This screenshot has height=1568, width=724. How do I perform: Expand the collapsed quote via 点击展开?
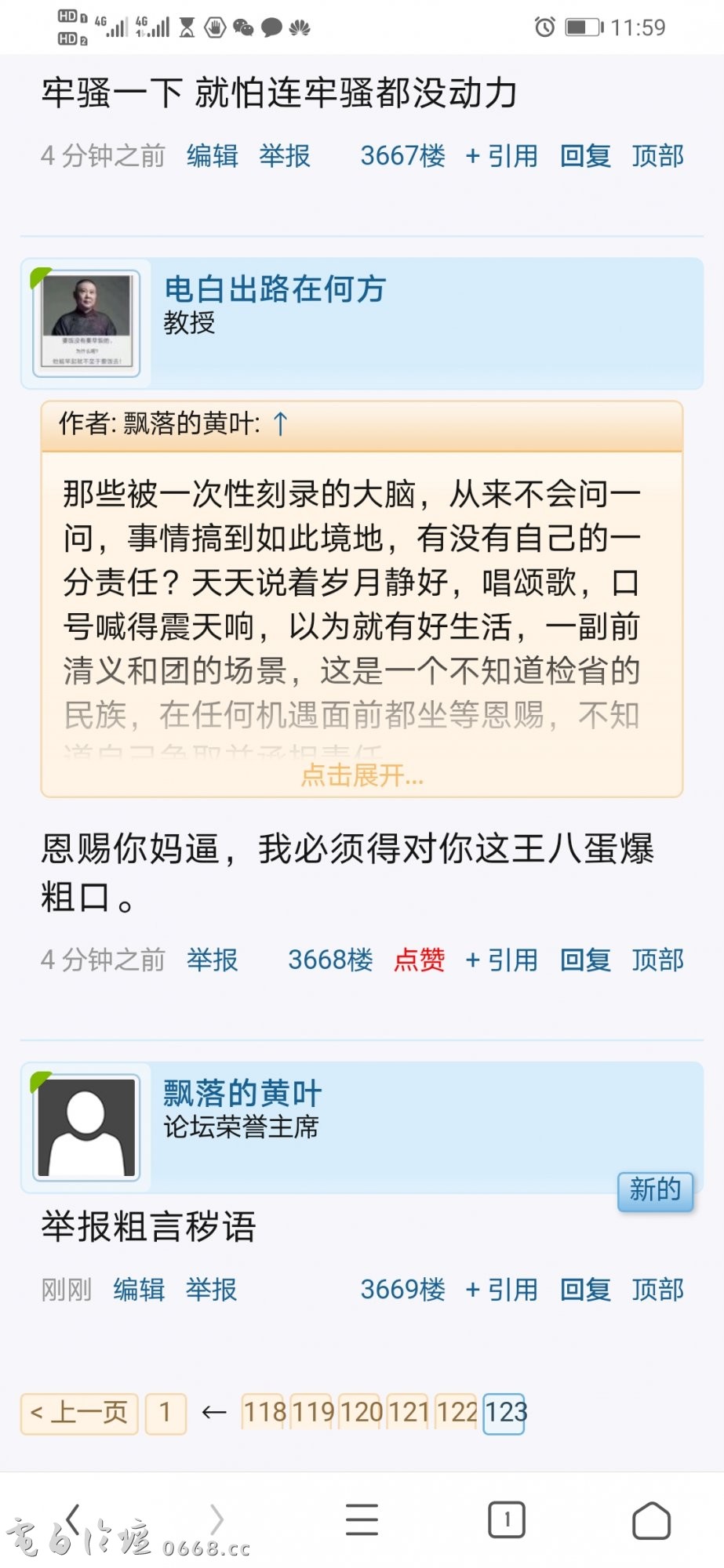click(362, 775)
